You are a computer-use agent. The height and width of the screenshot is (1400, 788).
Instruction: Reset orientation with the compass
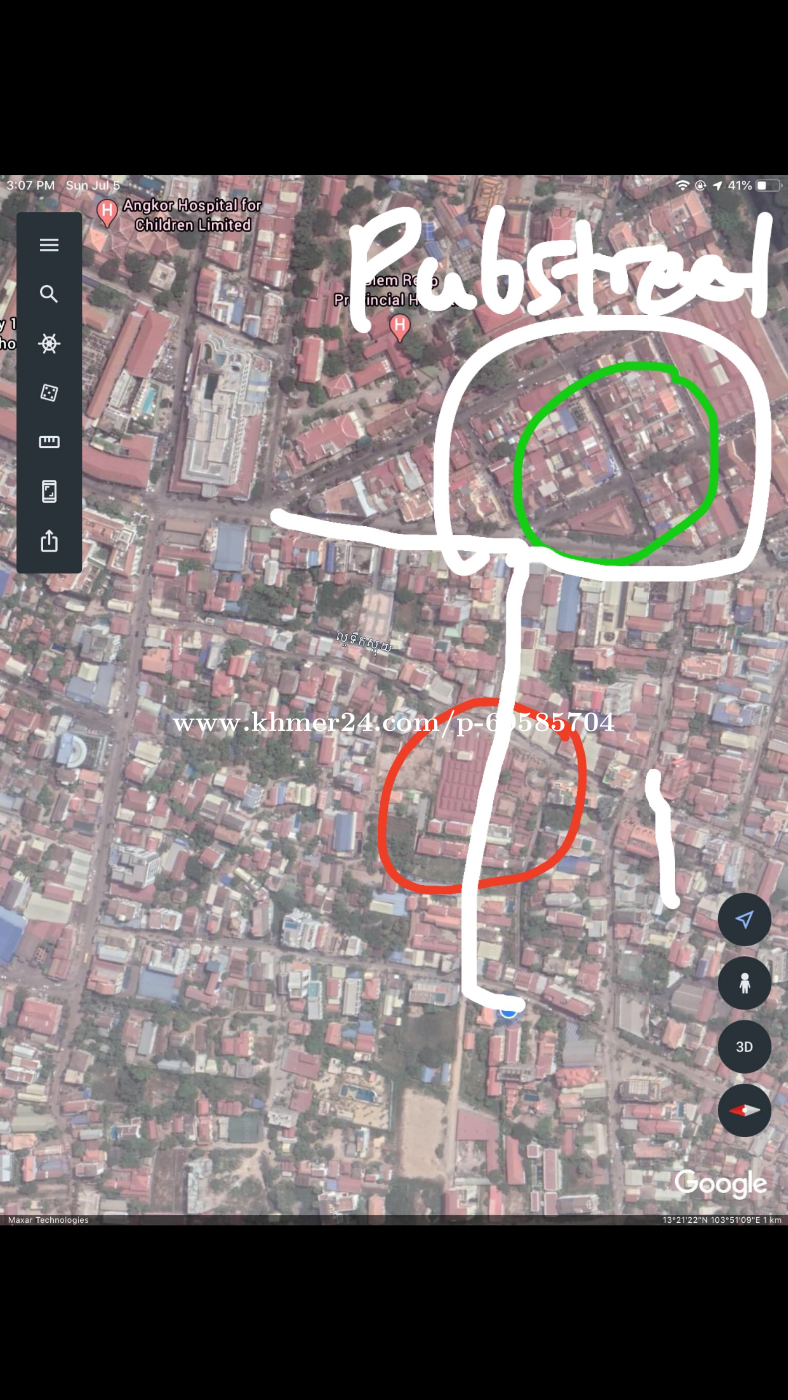pyautogui.click(x=744, y=1110)
